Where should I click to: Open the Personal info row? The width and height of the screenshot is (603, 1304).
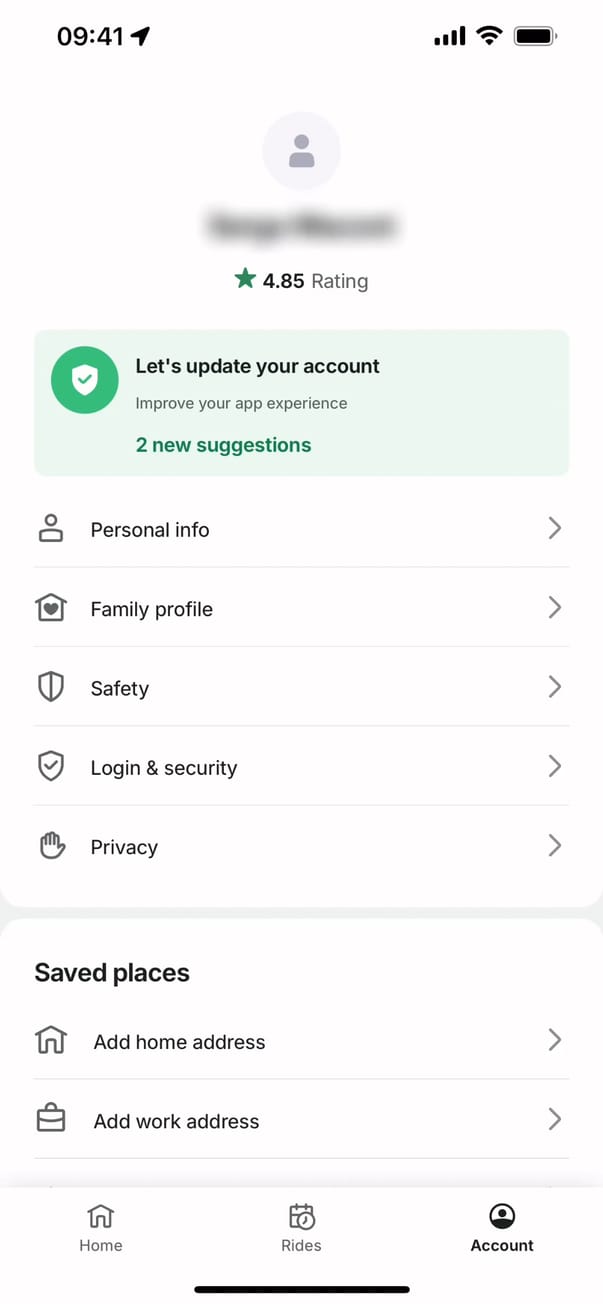click(300, 529)
